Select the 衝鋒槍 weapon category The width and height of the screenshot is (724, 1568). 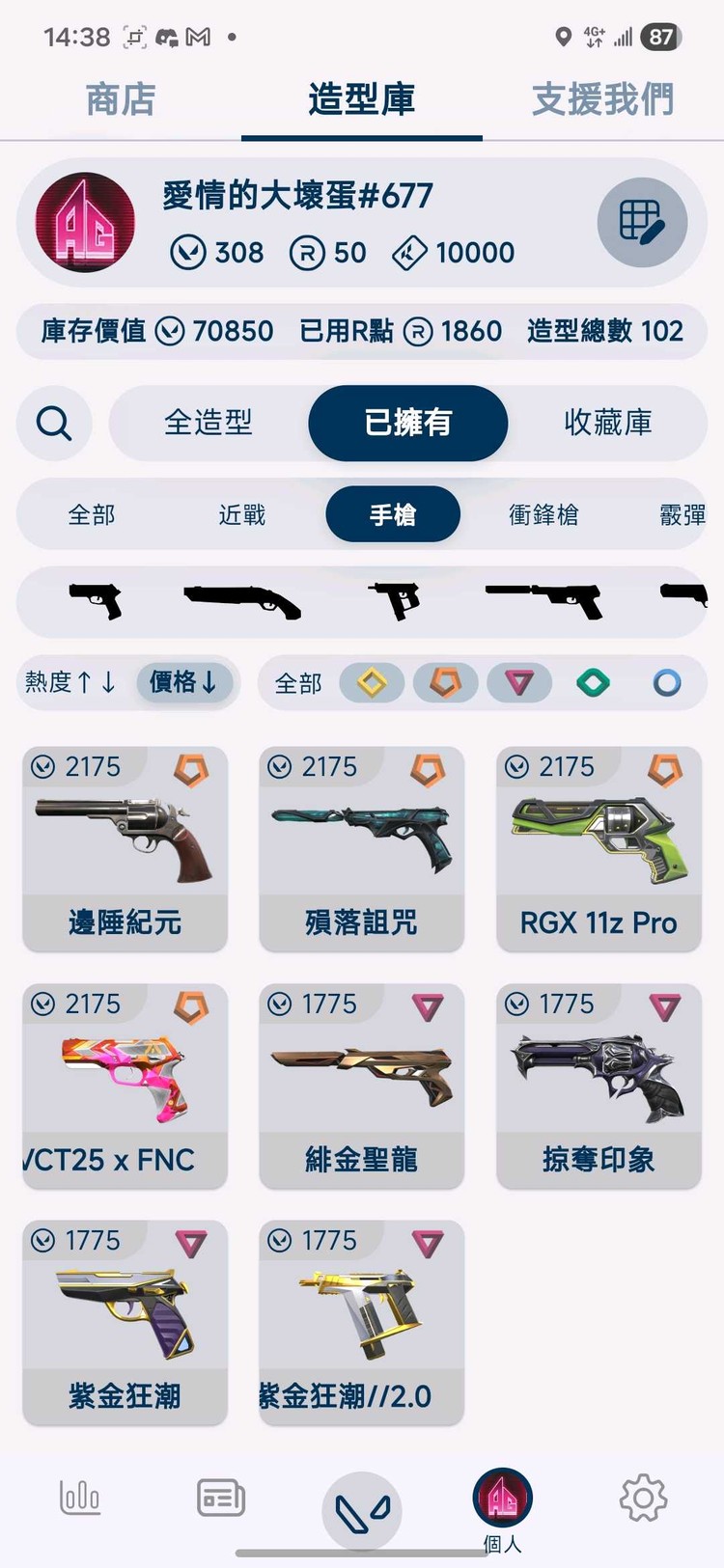(543, 514)
